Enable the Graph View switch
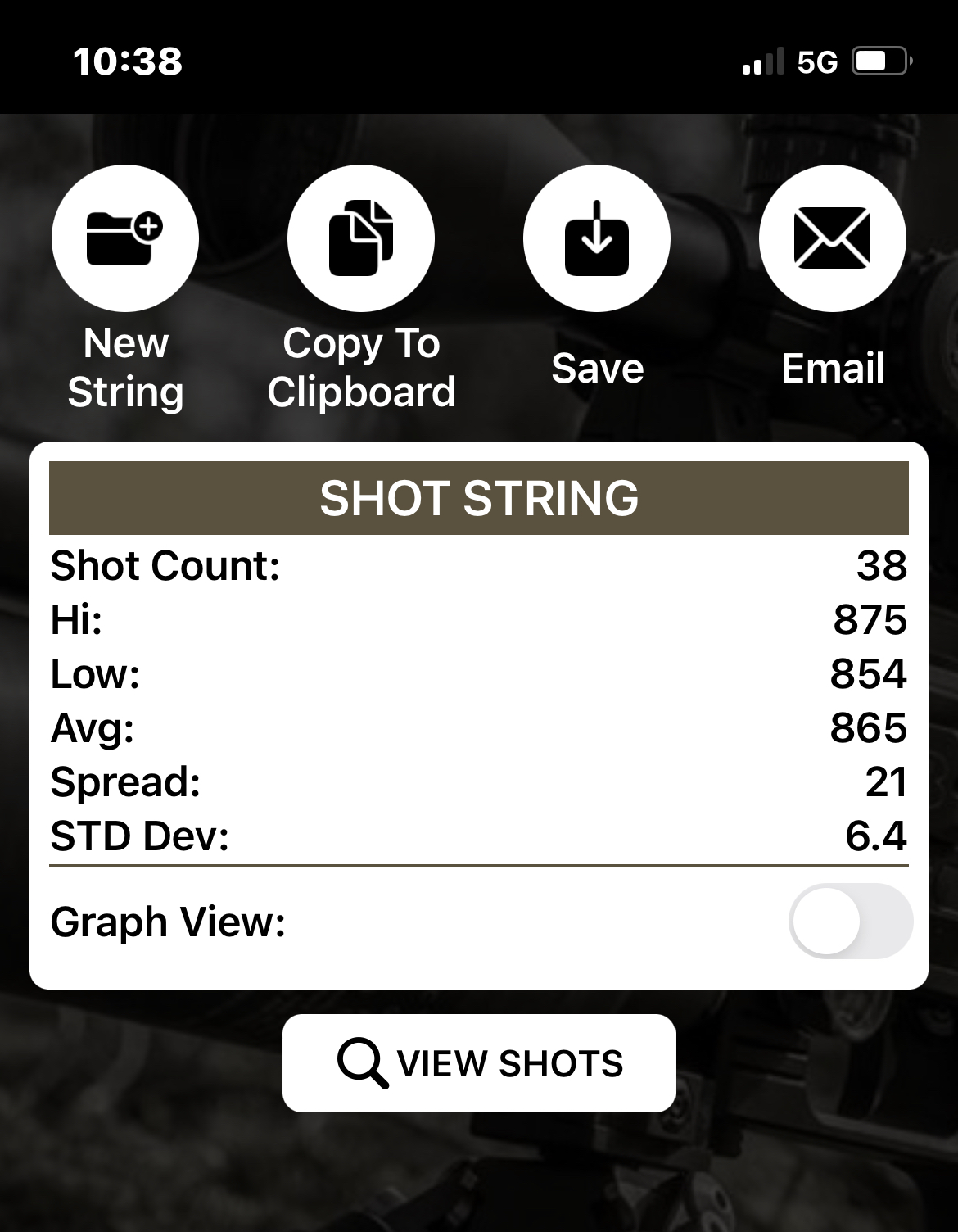The width and height of the screenshot is (958, 1232). coord(850,921)
